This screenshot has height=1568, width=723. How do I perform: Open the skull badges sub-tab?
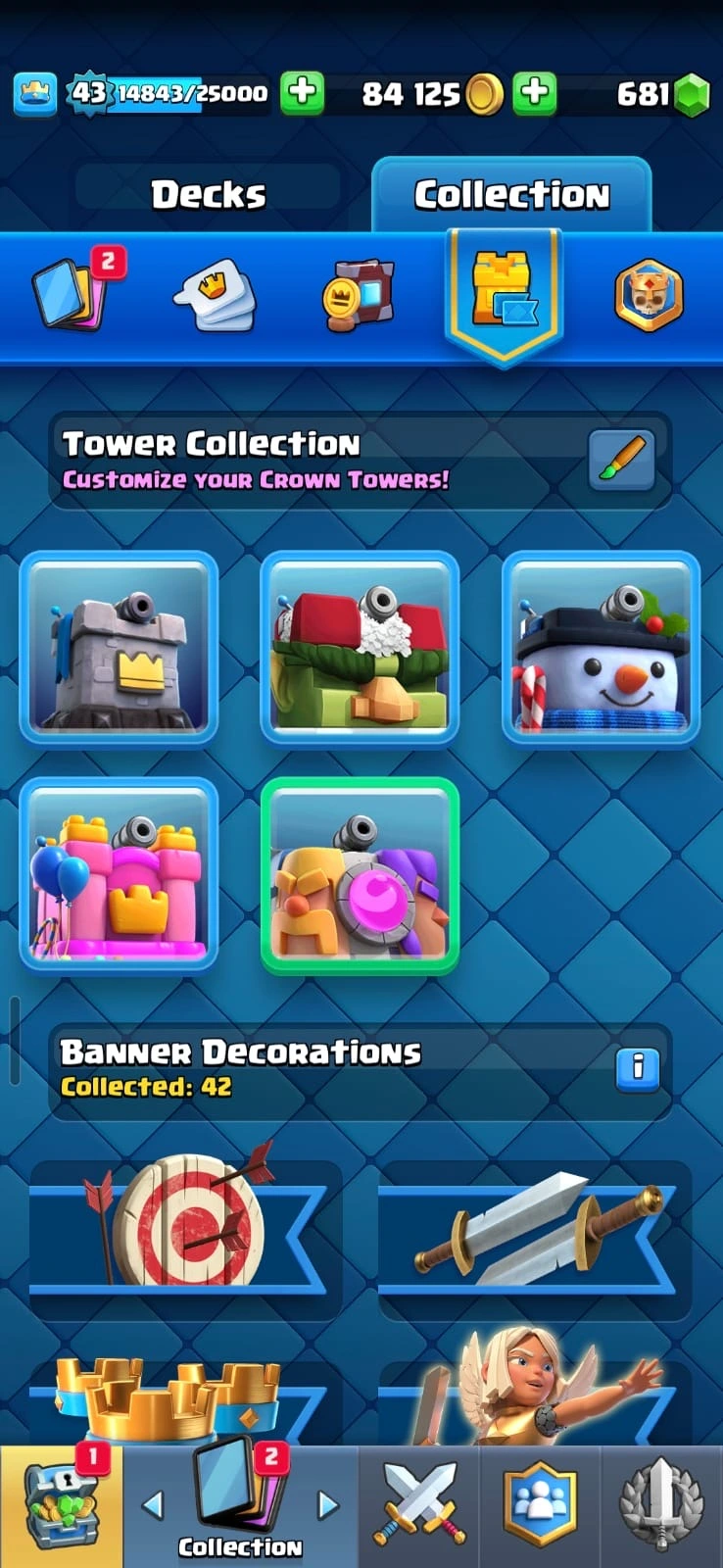[649, 295]
